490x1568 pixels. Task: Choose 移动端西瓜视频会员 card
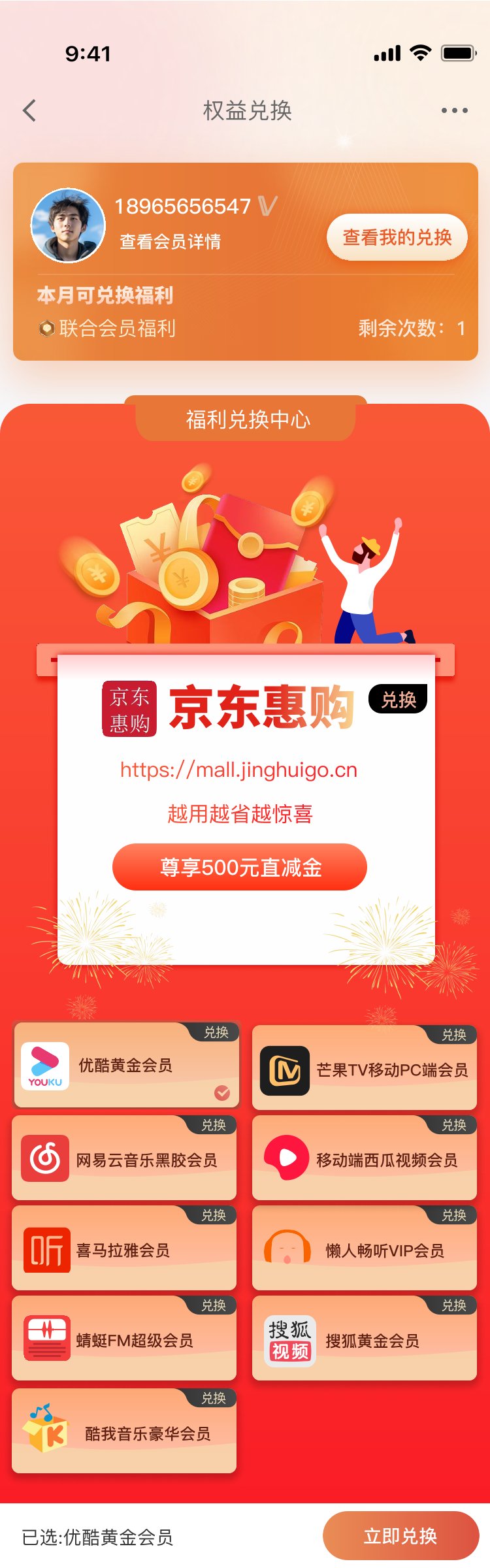pyautogui.click(x=365, y=1160)
